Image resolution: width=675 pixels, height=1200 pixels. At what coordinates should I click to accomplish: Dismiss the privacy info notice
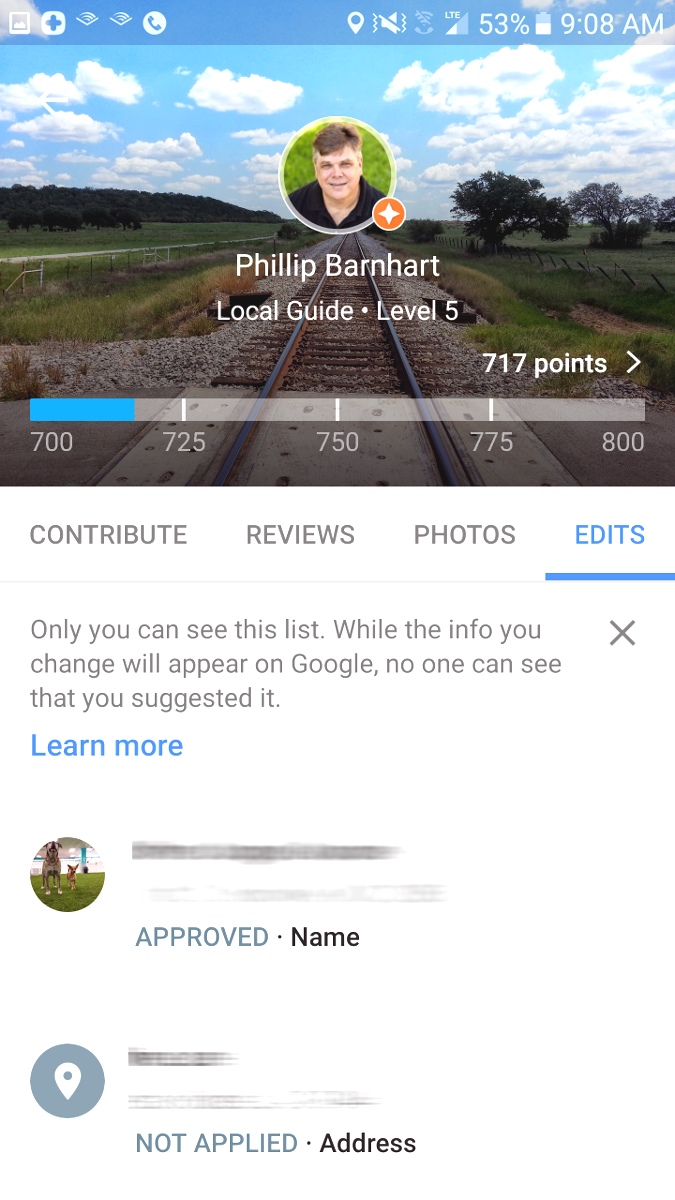click(622, 633)
